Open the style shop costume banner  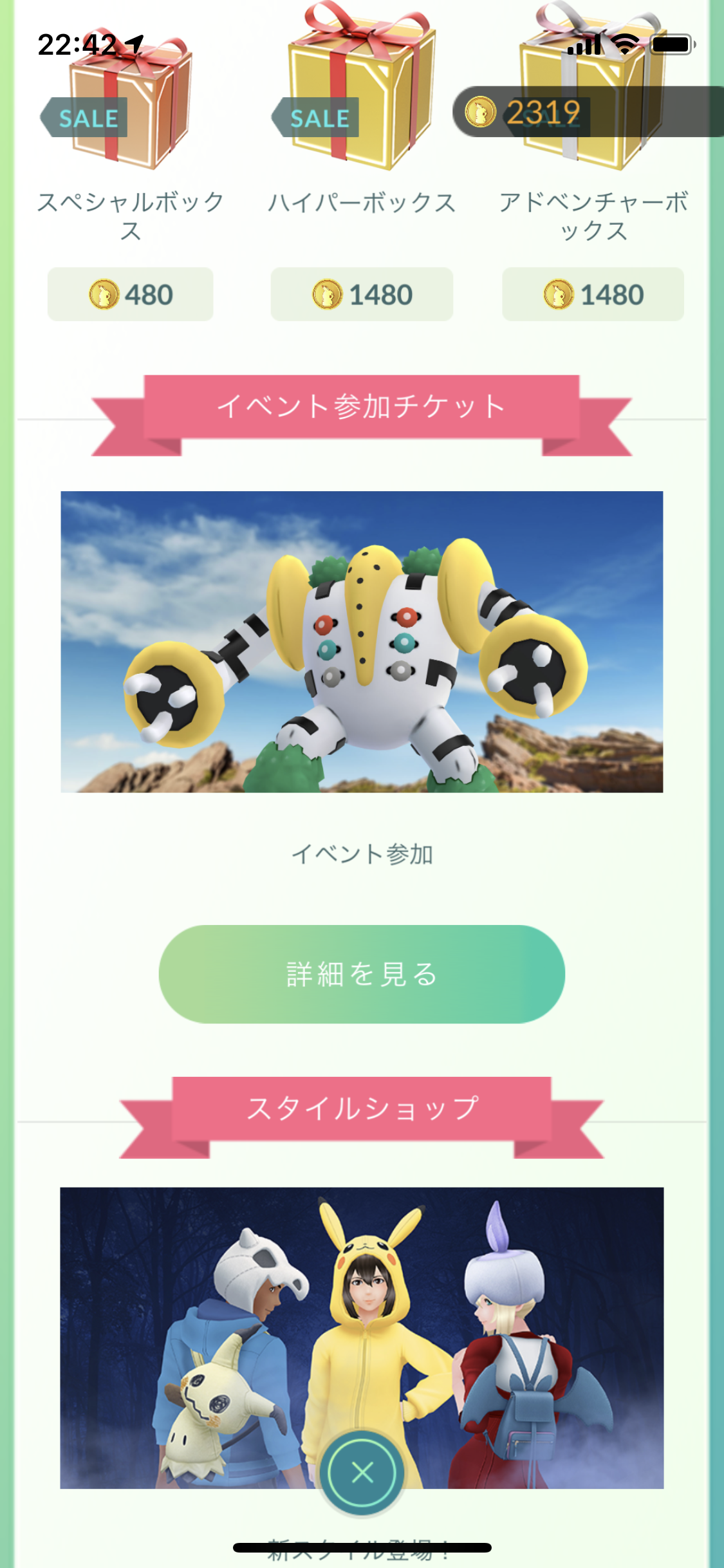(x=362, y=1338)
